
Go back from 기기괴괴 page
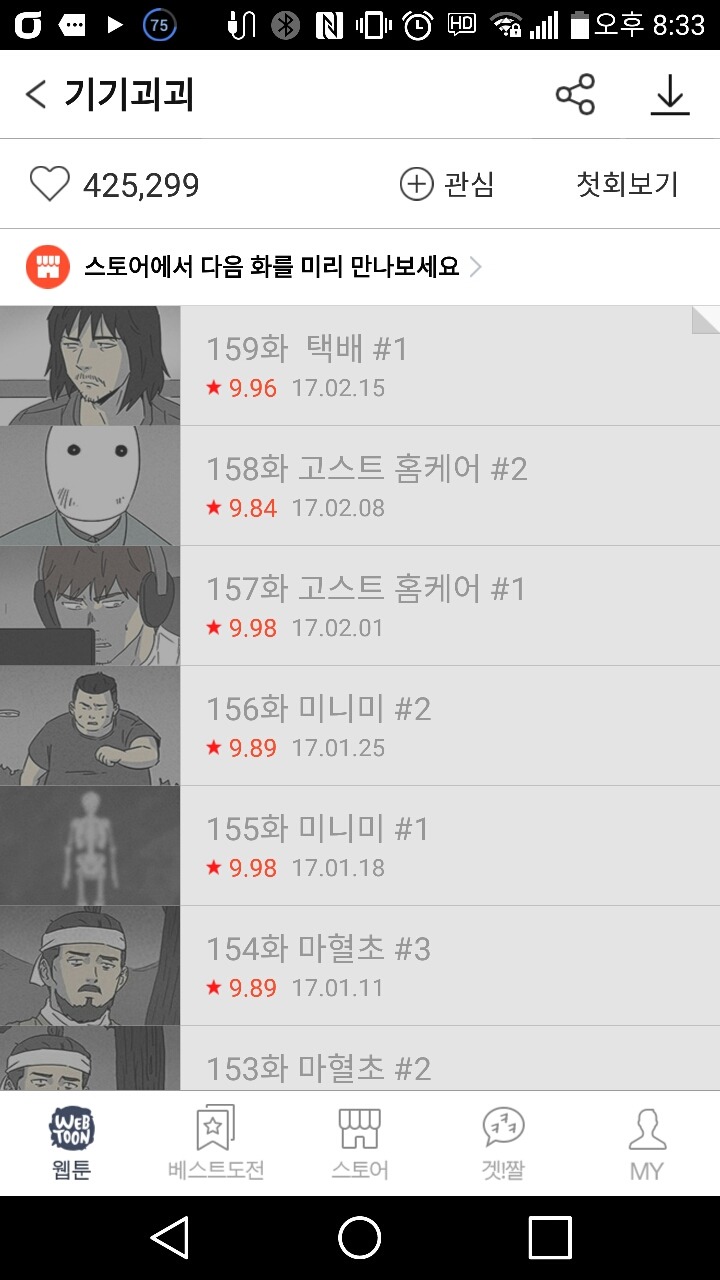(x=36, y=95)
